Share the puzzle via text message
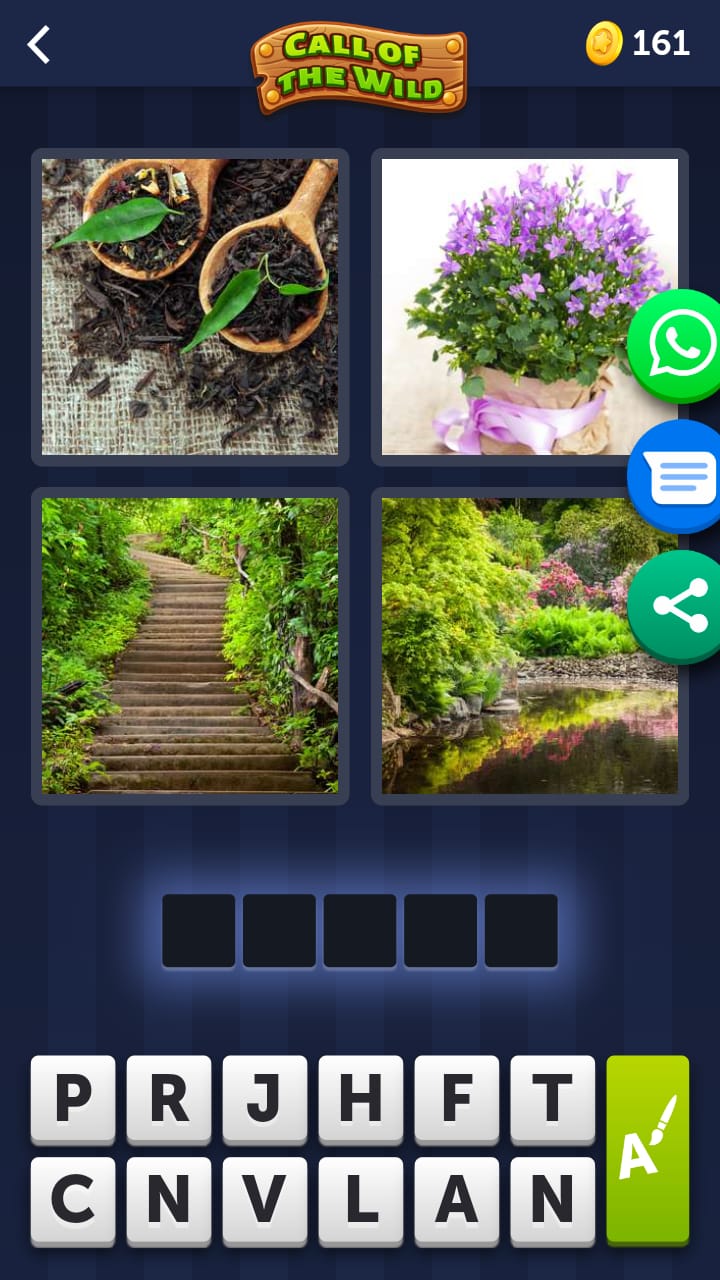The image size is (720, 1280). (x=682, y=477)
